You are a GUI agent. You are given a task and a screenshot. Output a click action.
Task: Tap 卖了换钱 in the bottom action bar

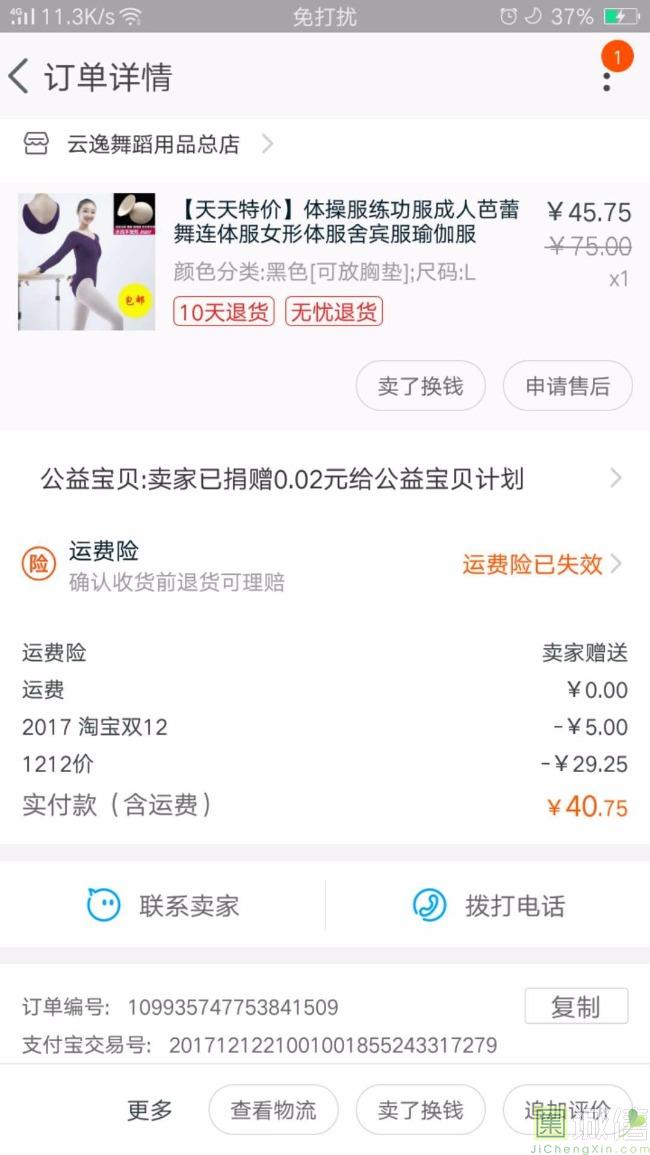[420, 1110]
